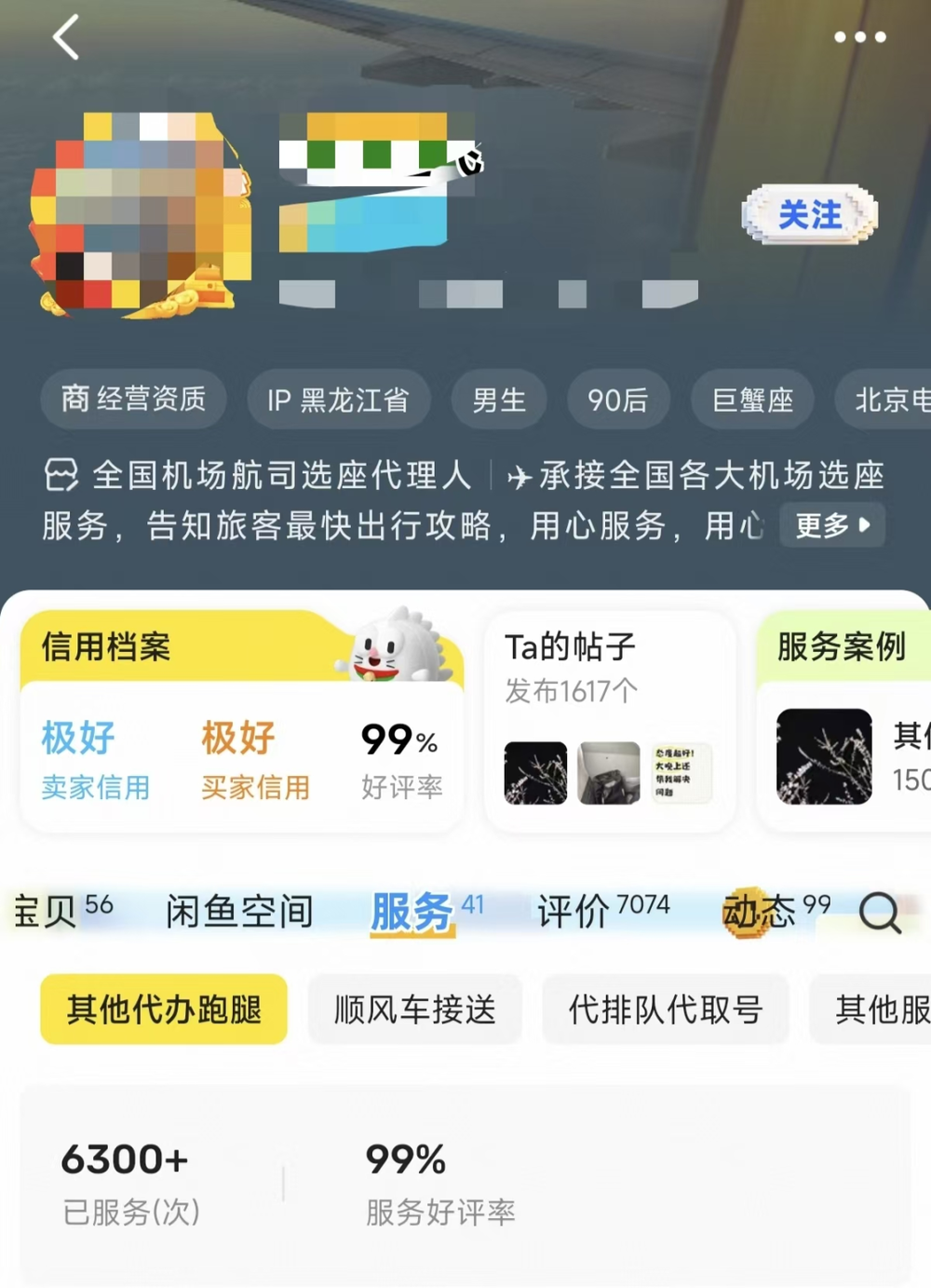Switch to the 闲鱼空间 tab
Screen dimensions: 931x1288
(x=239, y=912)
